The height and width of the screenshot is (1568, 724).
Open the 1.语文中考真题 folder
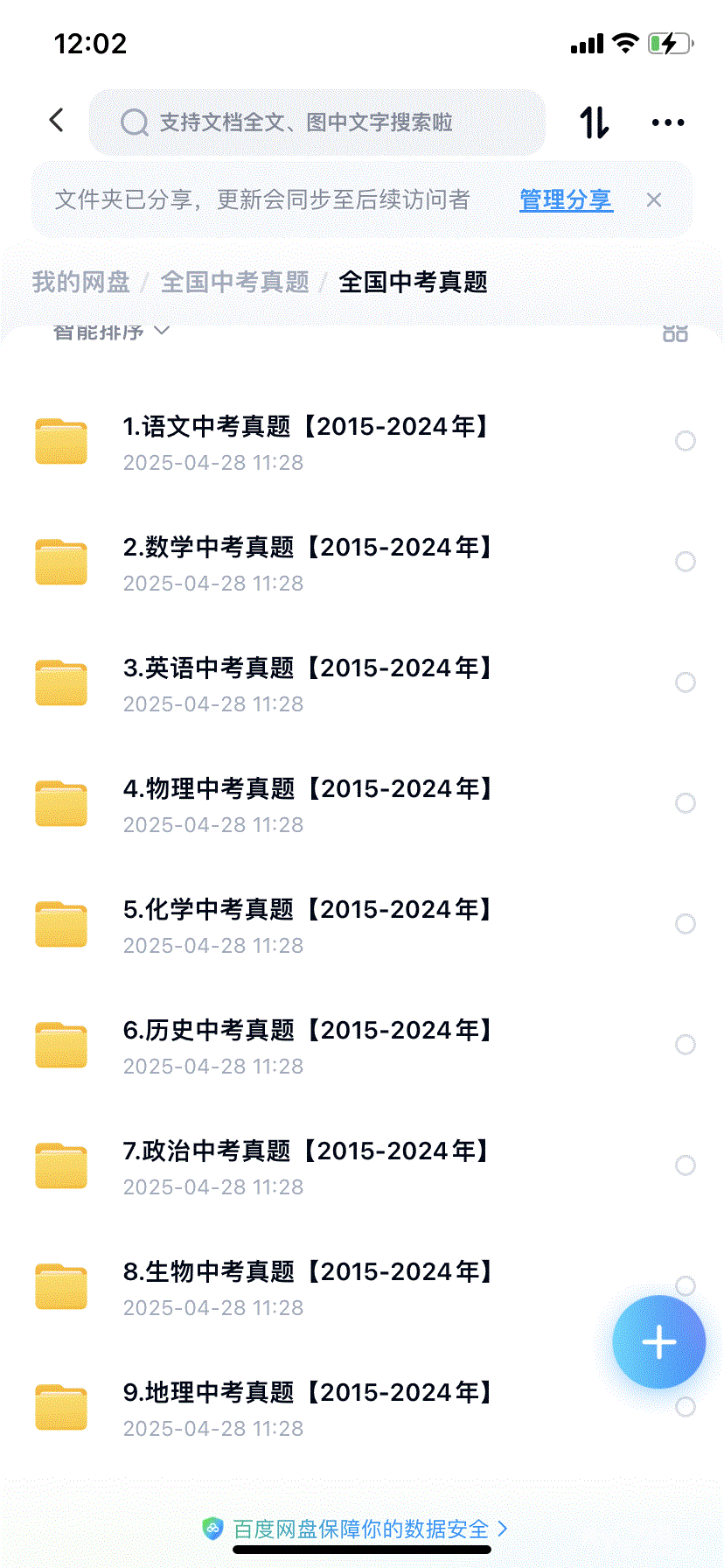[306, 442]
